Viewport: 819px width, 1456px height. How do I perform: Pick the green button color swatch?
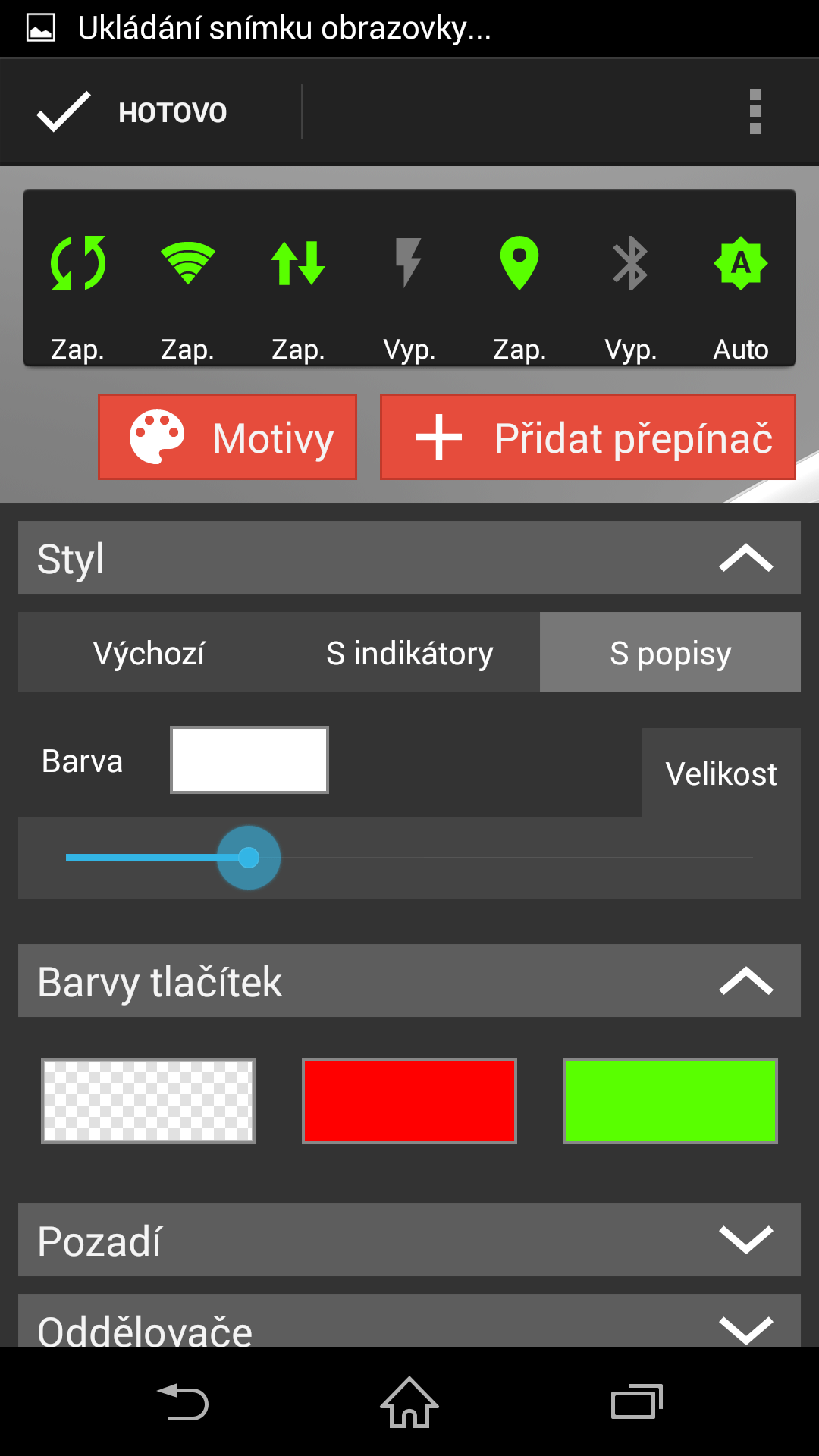click(670, 1101)
